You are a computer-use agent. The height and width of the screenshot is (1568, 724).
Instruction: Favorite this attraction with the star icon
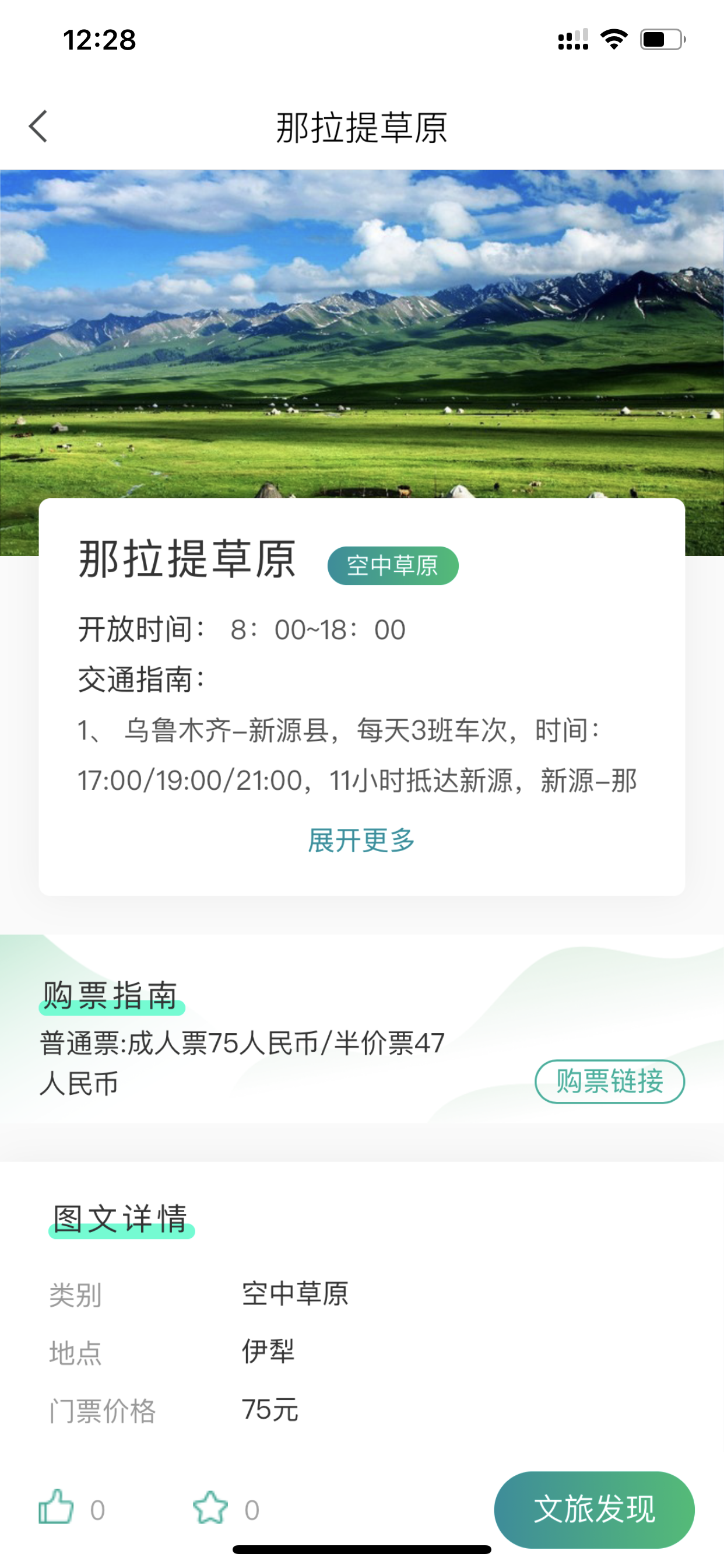click(210, 1508)
